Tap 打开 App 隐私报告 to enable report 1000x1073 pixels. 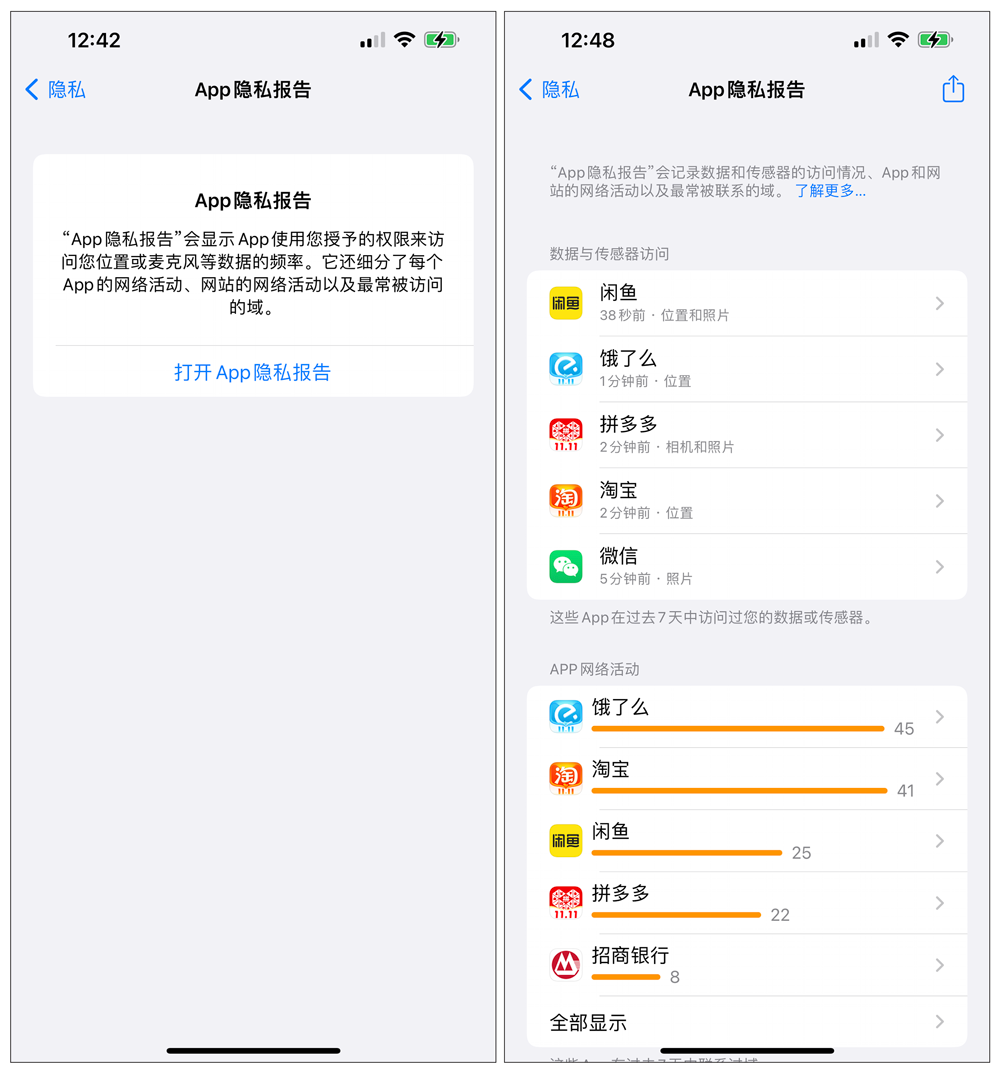coord(253,372)
